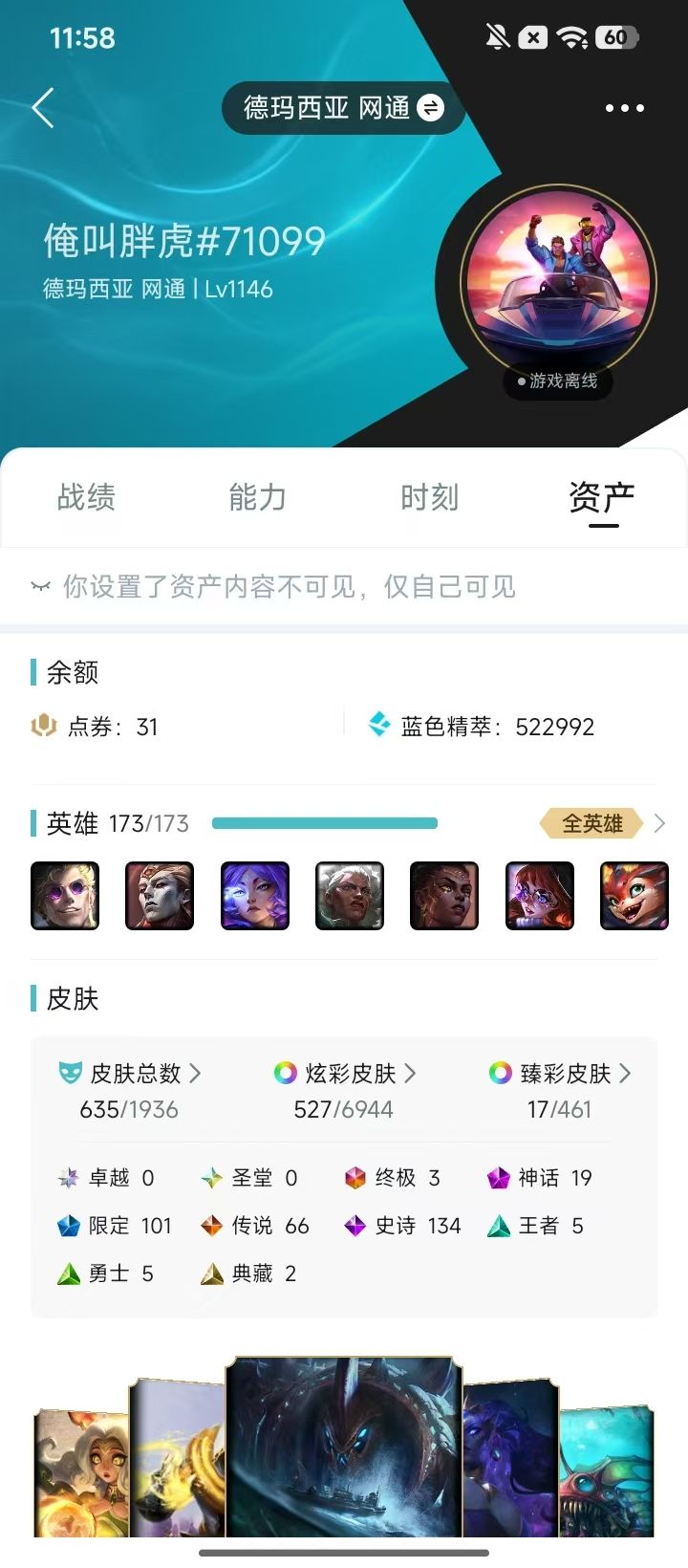
Task: View 炫彩皮肤 chroma skins
Action: (344, 1074)
